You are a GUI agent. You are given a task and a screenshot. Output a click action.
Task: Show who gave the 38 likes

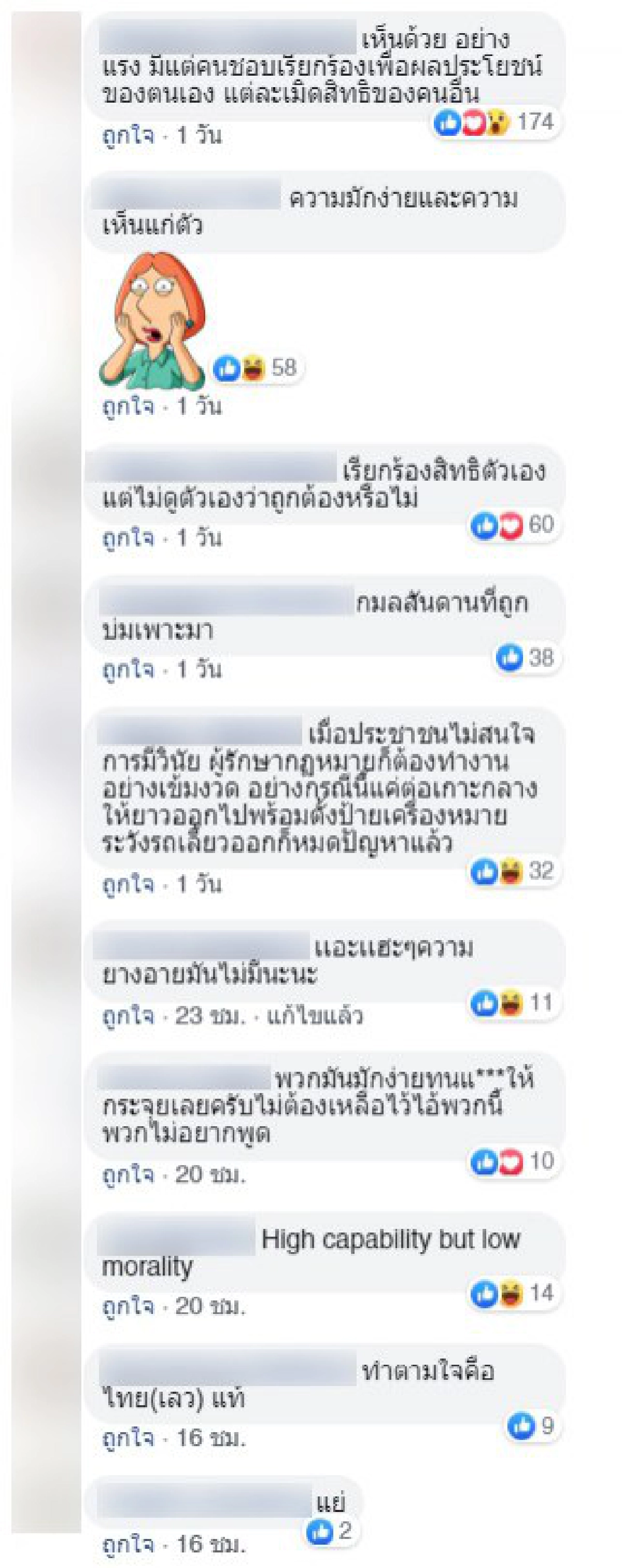(x=526, y=657)
